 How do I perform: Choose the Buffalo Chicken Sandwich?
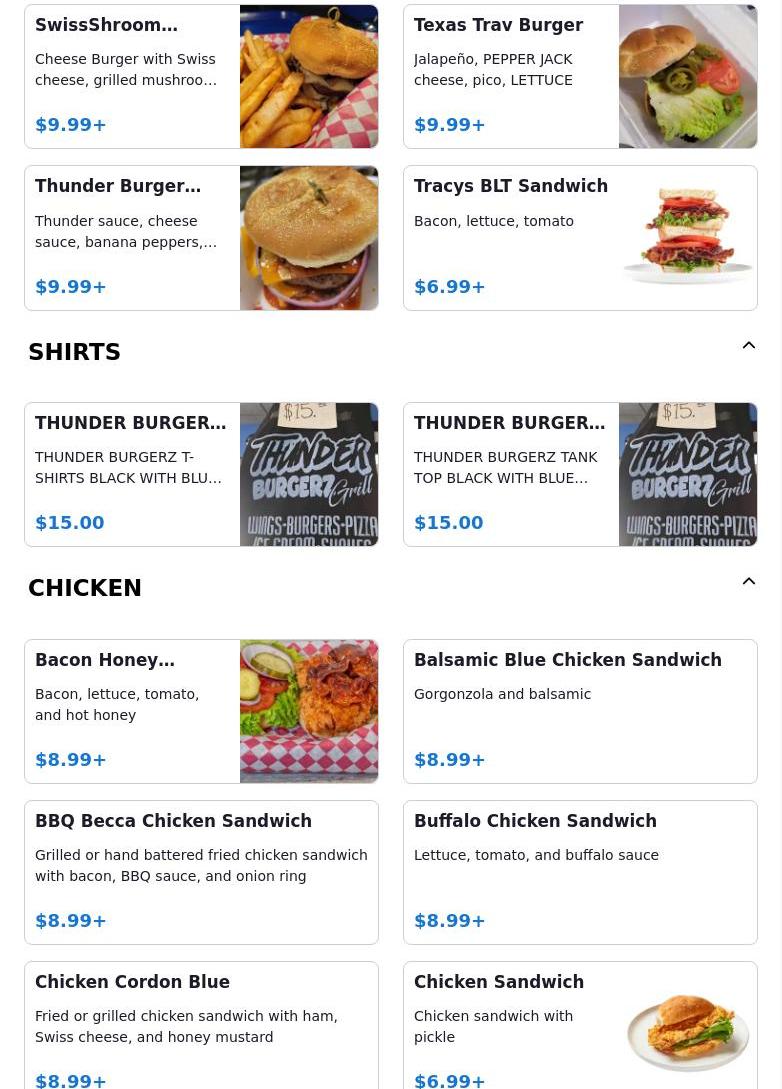pyautogui.click(x=580, y=872)
